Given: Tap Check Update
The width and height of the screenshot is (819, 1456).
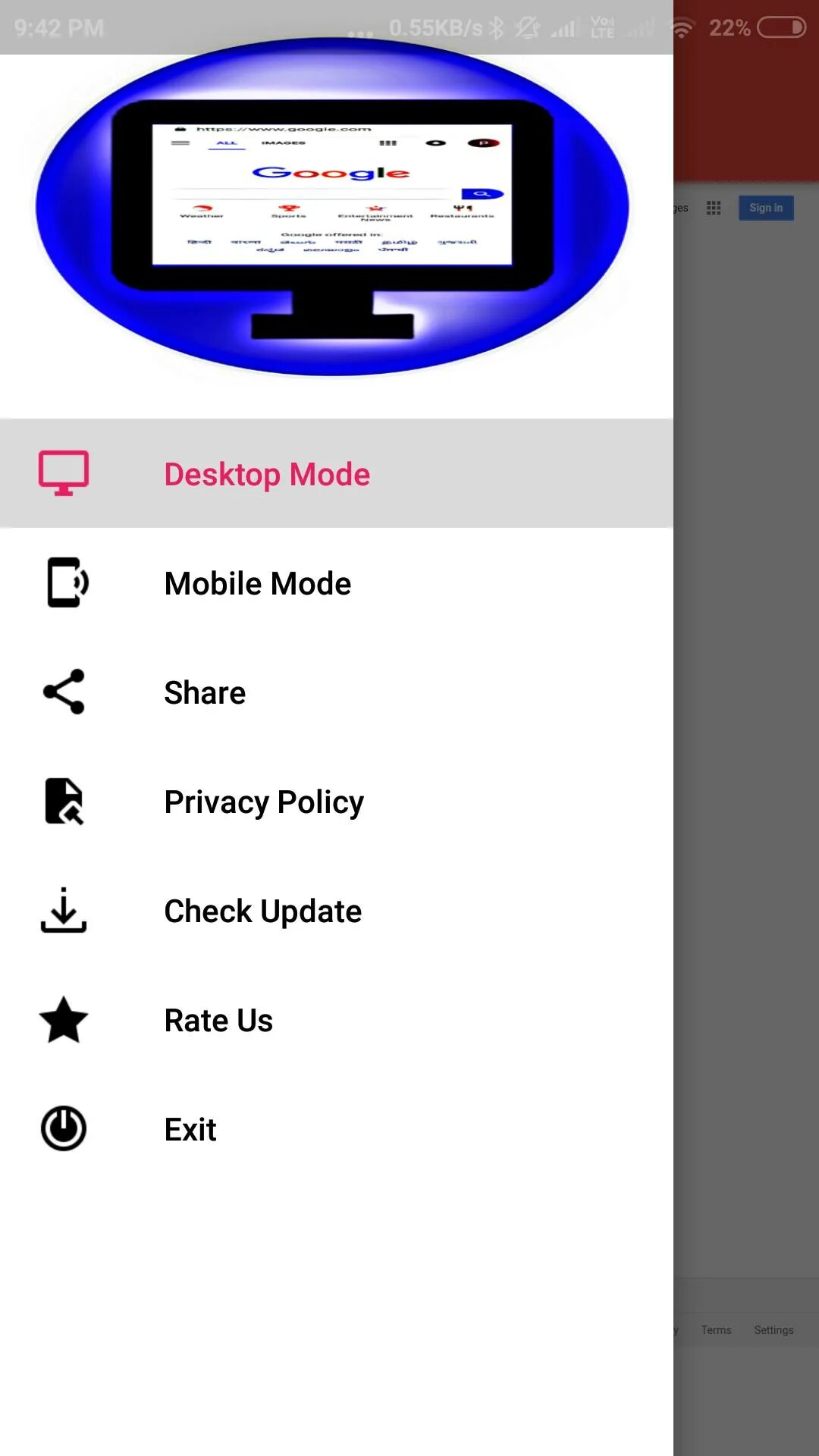Looking at the screenshot, I should pyautogui.click(x=337, y=911).
